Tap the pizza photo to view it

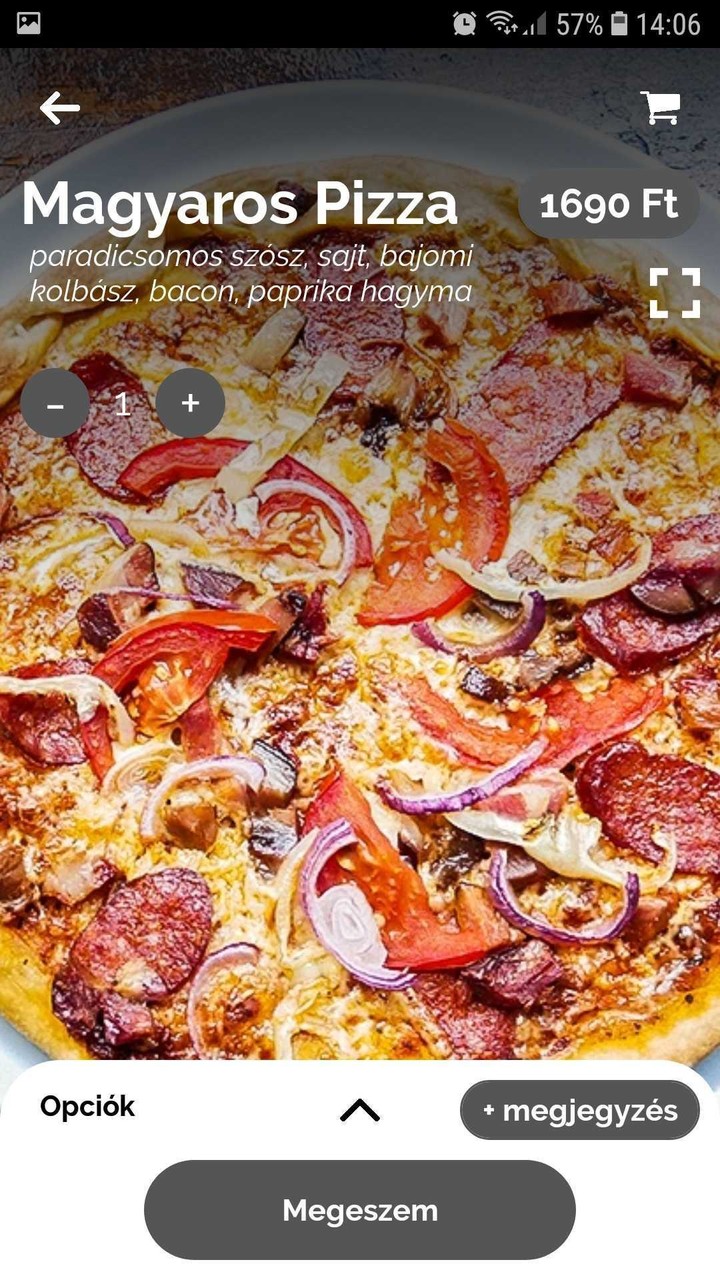click(360, 700)
